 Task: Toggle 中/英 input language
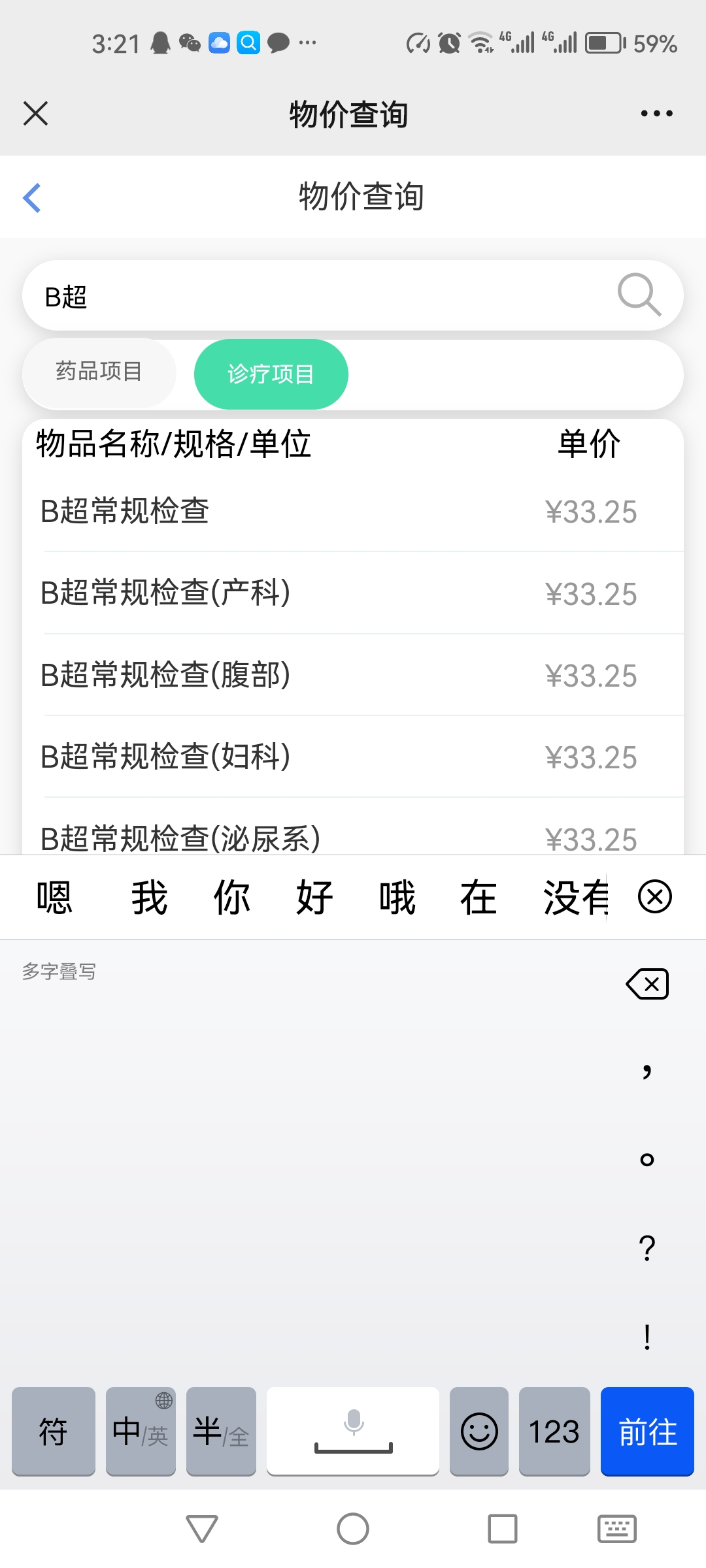coord(141,1431)
